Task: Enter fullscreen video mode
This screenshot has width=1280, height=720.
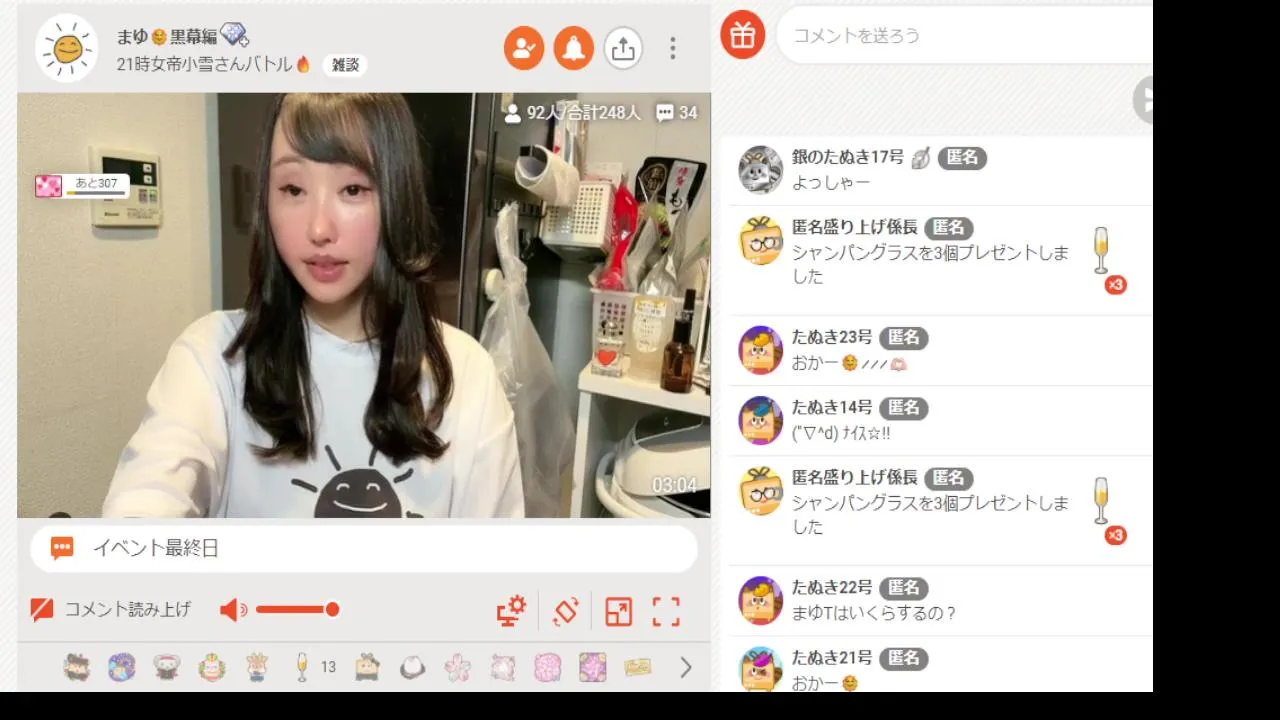Action: pos(666,611)
